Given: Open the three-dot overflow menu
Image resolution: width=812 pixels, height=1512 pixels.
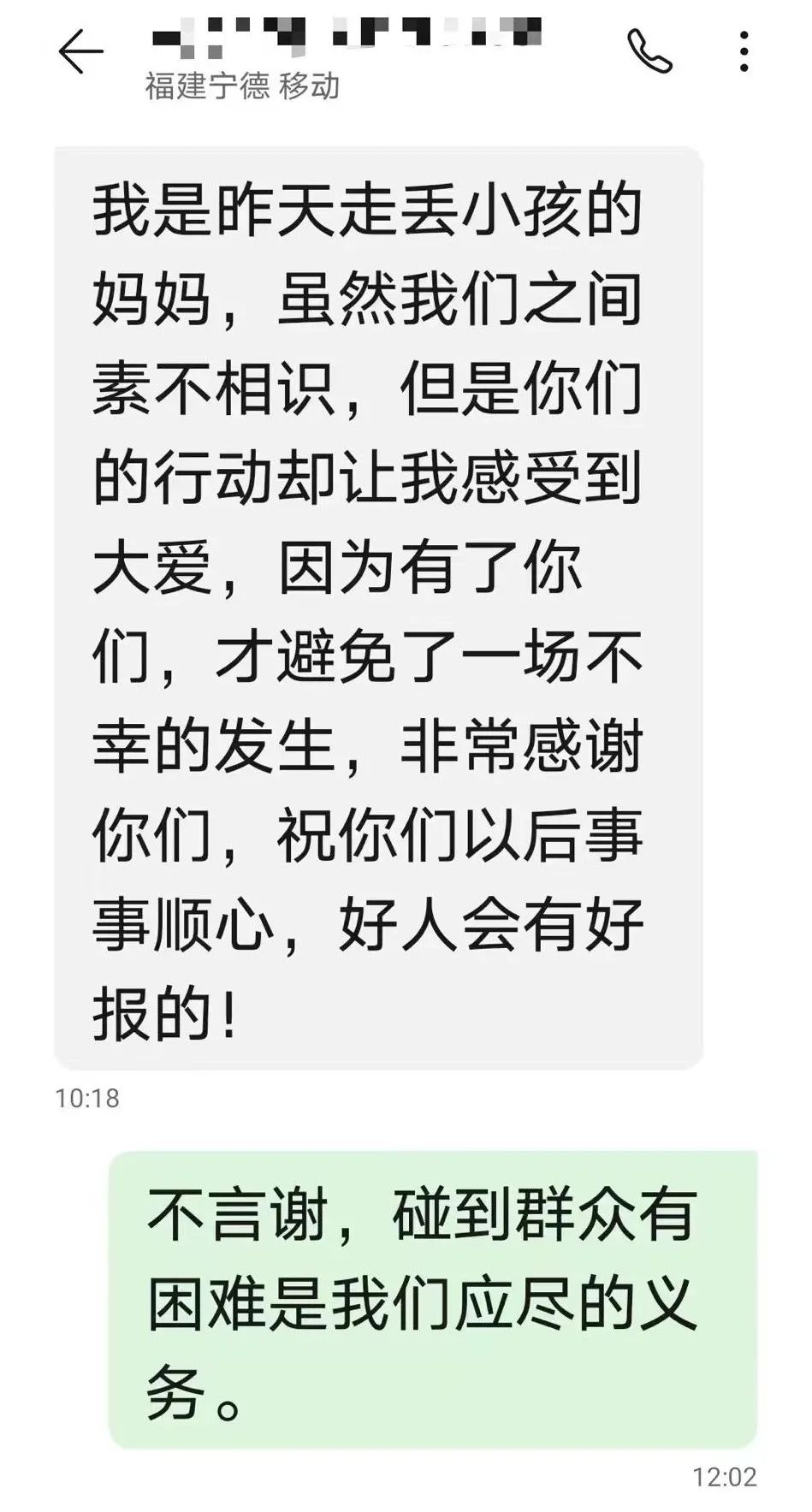Looking at the screenshot, I should [x=744, y=51].
